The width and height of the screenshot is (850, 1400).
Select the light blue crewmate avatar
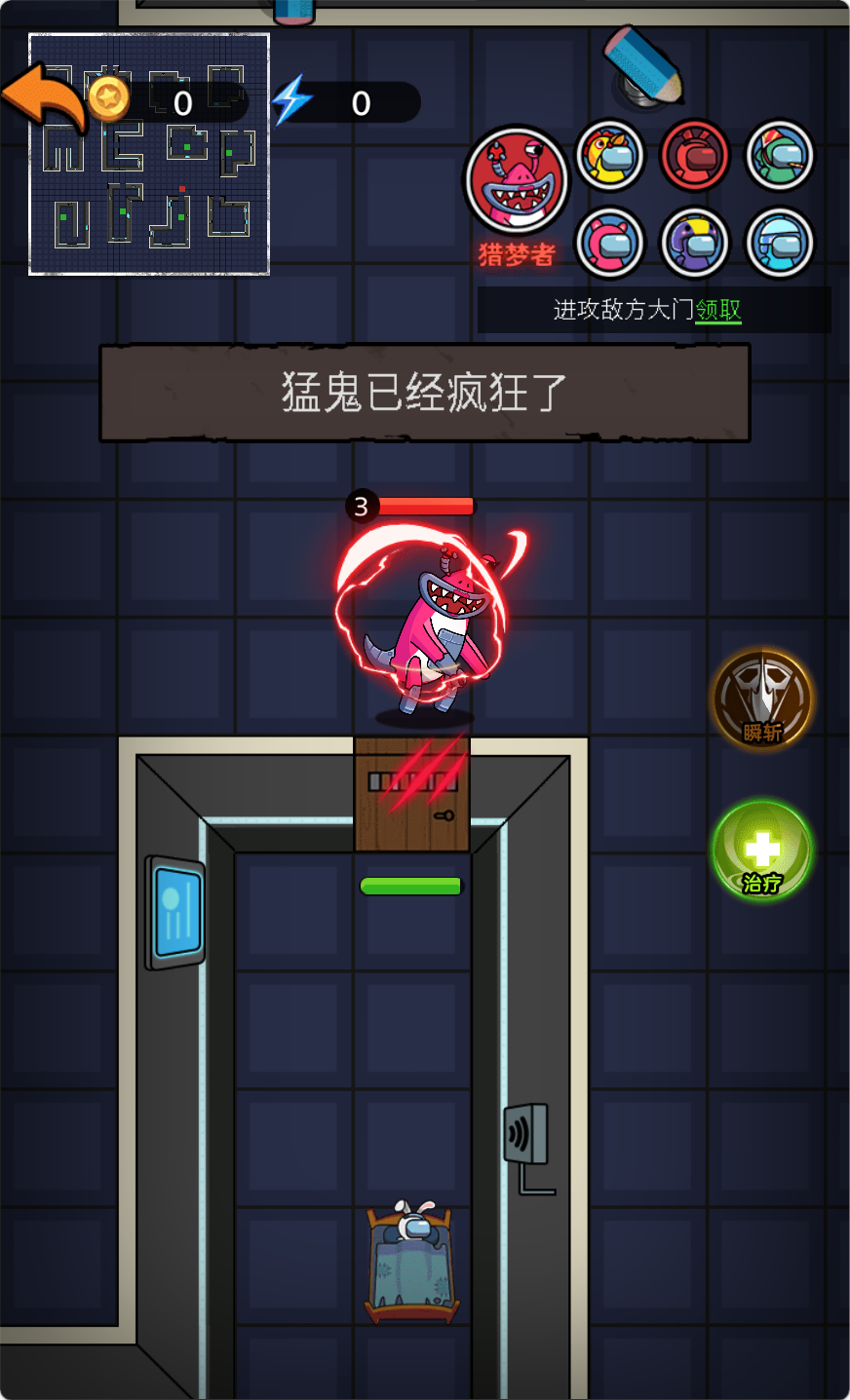click(x=780, y=242)
